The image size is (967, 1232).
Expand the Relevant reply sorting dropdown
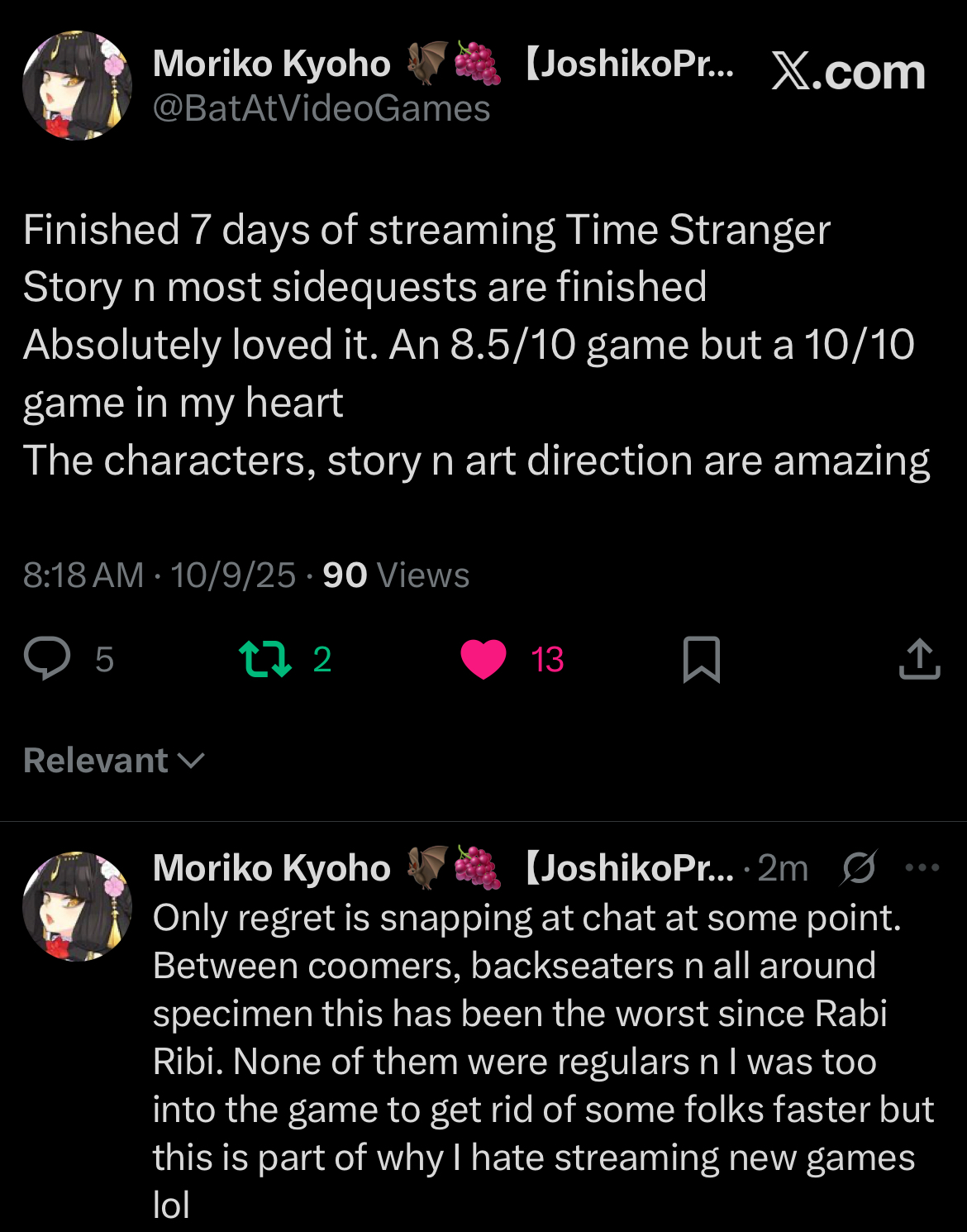coord(114,761)
